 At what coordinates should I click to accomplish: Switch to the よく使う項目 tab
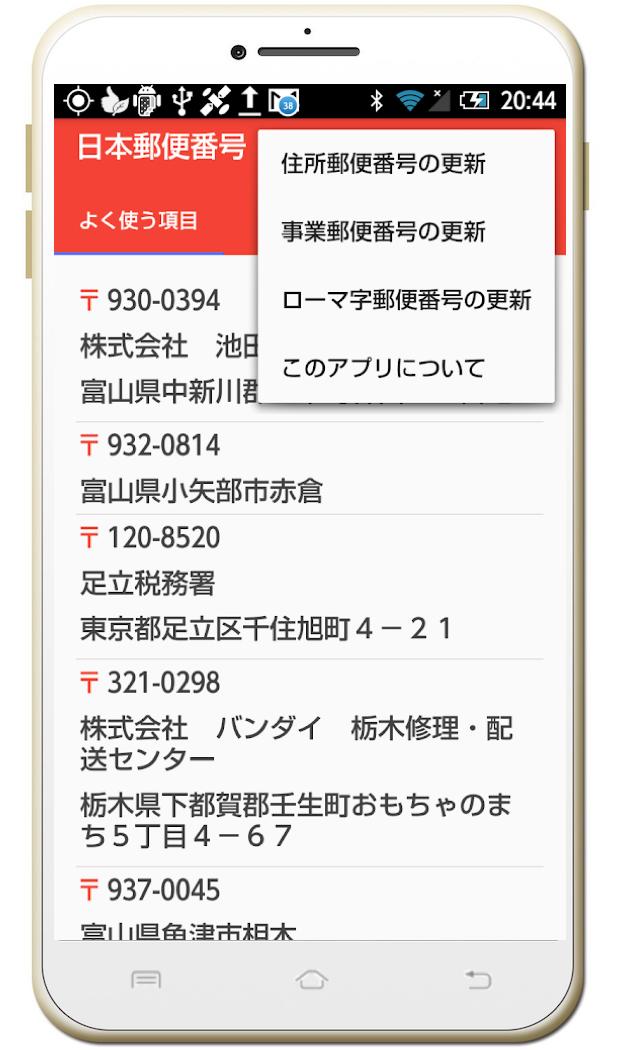[x=139, y=221]
